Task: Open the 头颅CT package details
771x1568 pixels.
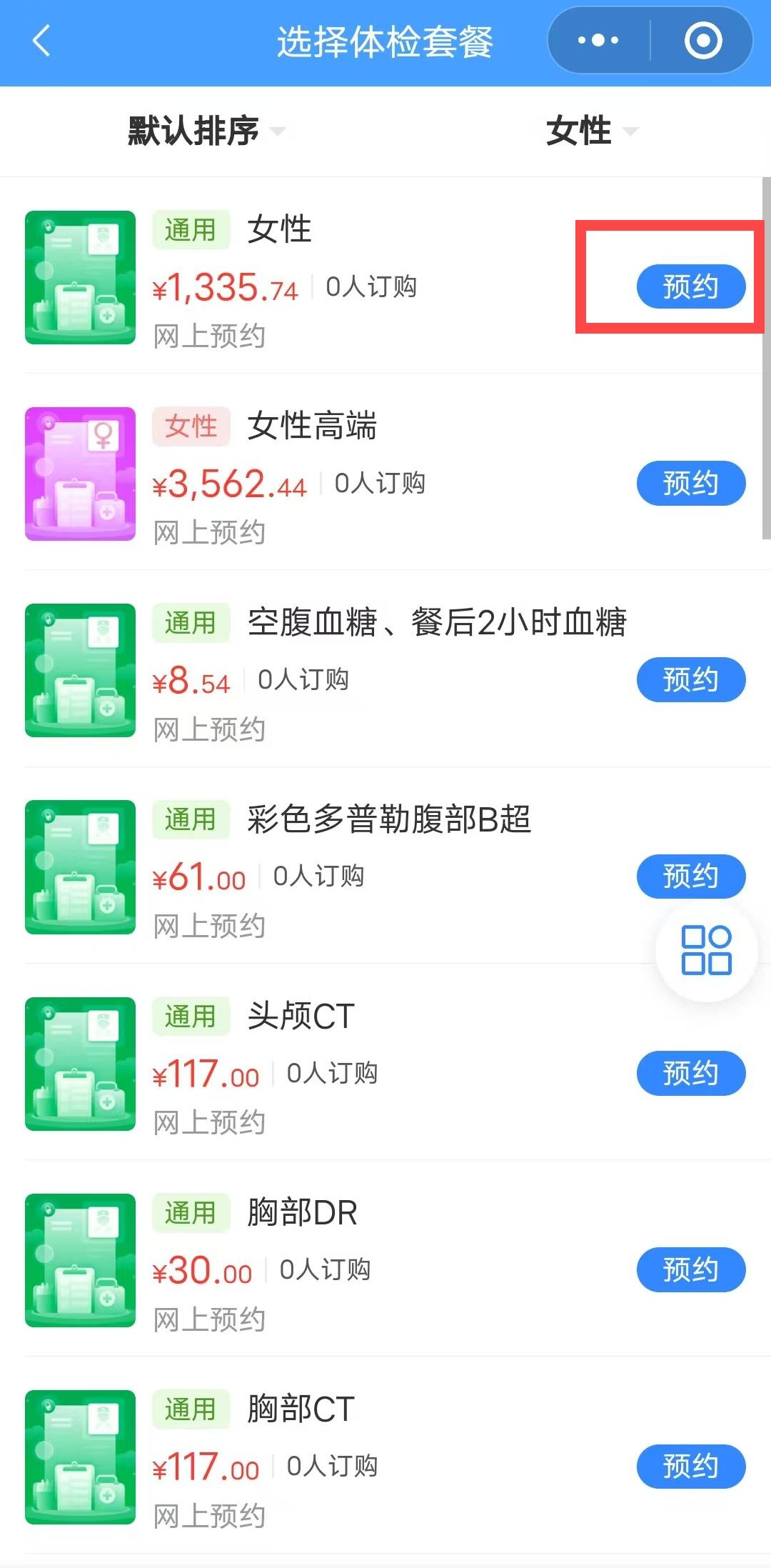Action: tap(301, 1017)
